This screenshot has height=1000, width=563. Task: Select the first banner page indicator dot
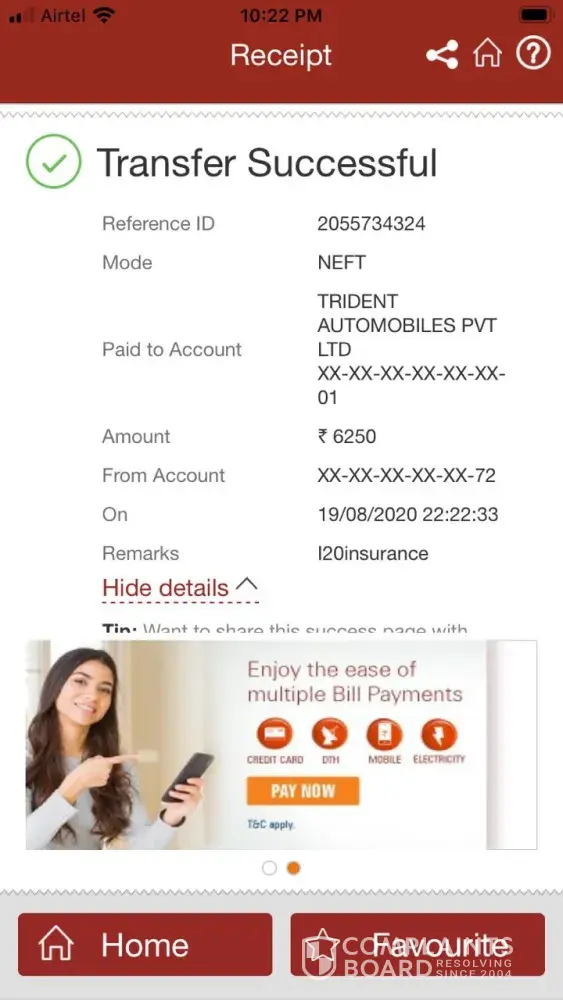270,868
